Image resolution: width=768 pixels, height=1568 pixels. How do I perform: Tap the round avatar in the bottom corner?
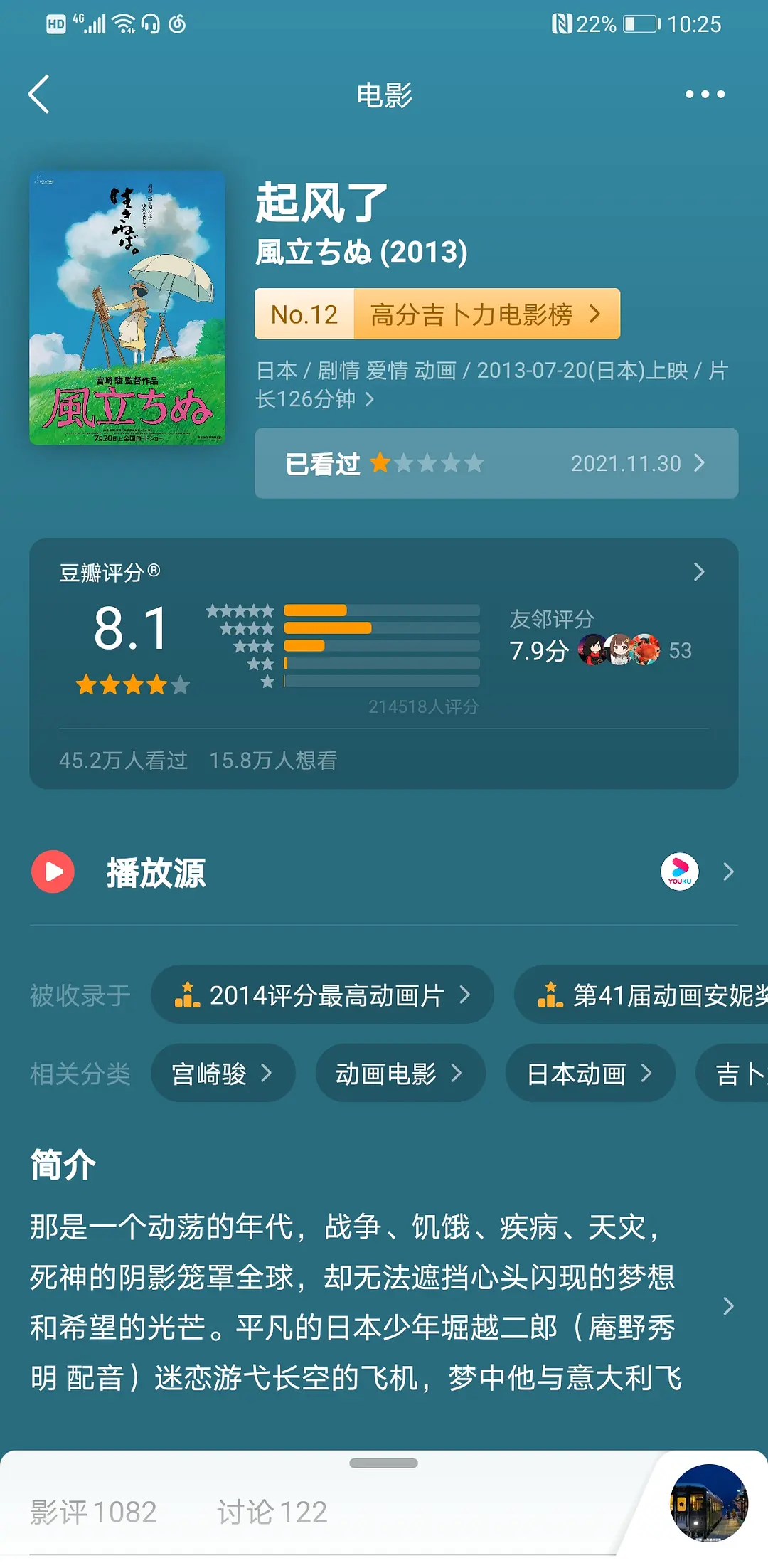[708, 1503]
